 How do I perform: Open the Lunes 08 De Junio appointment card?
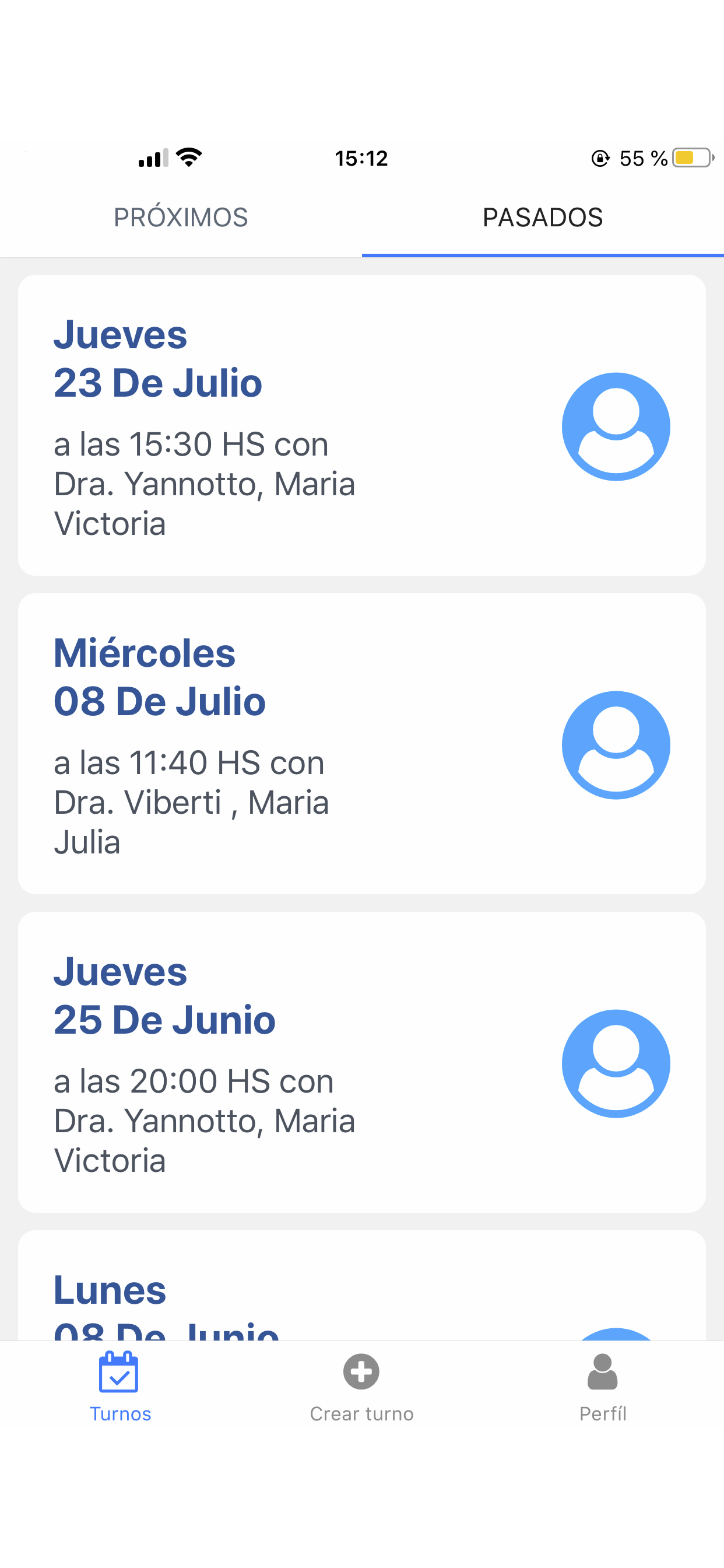click(x=362, y=1285)
